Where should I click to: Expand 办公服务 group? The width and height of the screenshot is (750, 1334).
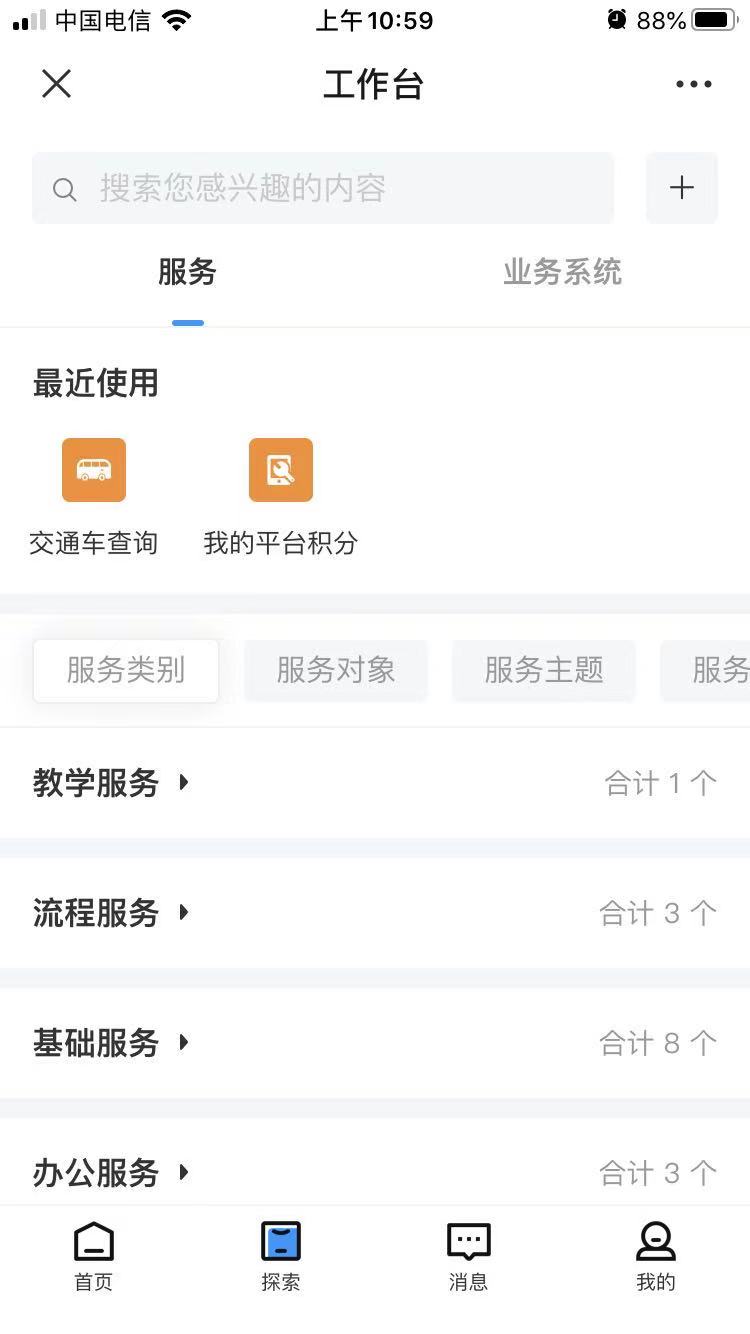click(x=110, y=1172)
